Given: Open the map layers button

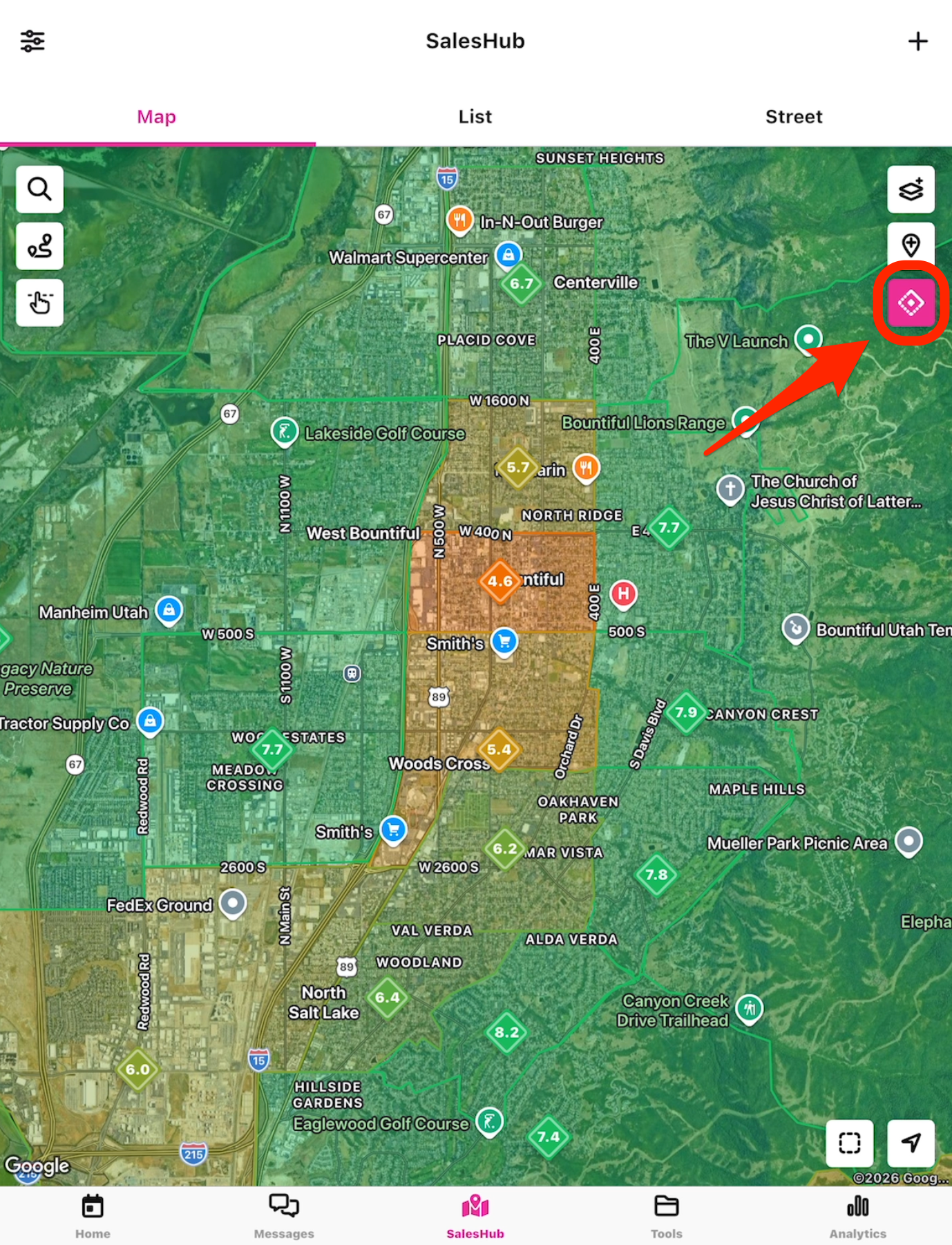Looking at the screenshot, I should [911, 189].
